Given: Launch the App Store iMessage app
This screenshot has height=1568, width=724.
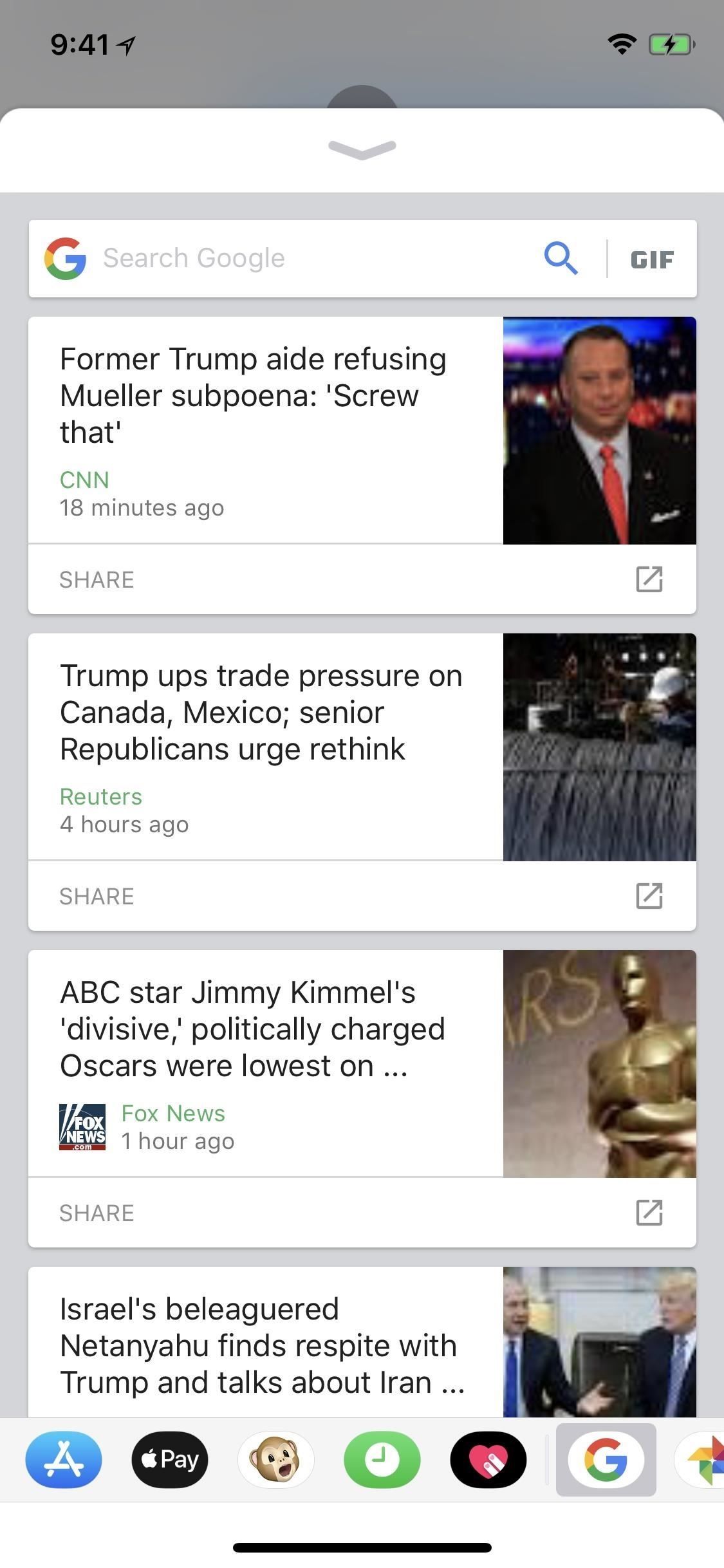Looking at the screenshot, I should click(x=64, y=1459).
